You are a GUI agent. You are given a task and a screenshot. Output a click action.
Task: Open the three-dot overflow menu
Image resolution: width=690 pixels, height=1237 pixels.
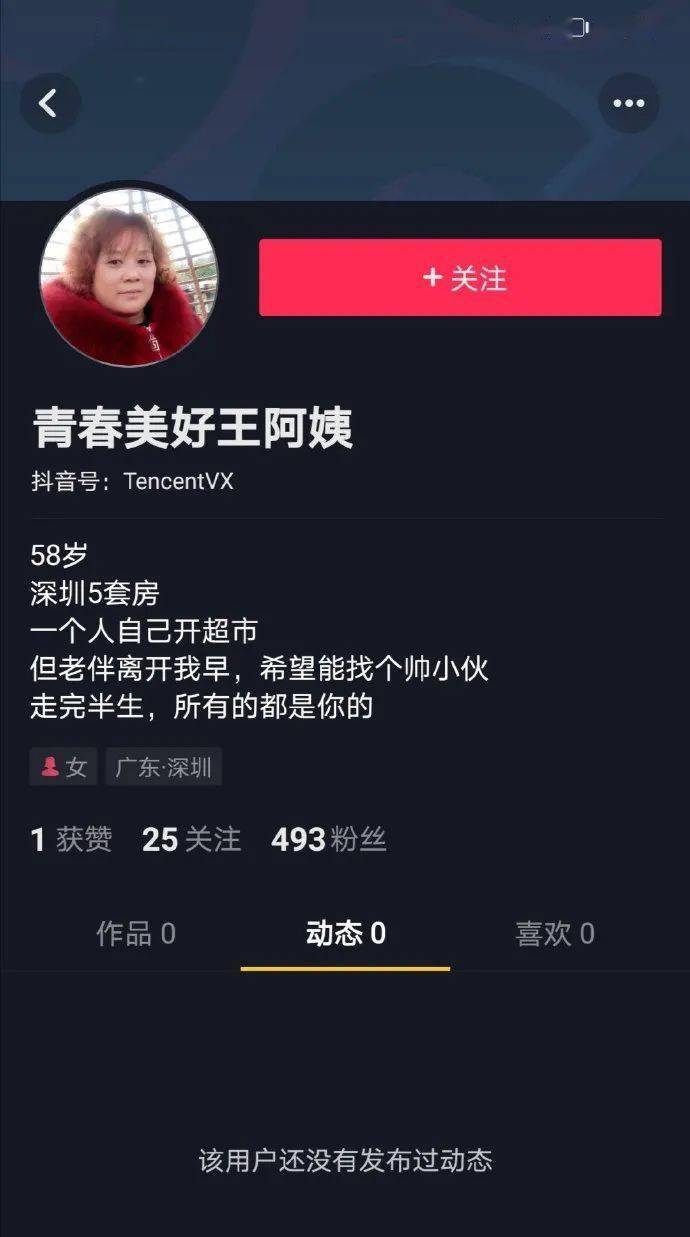(x=628, y=103)
